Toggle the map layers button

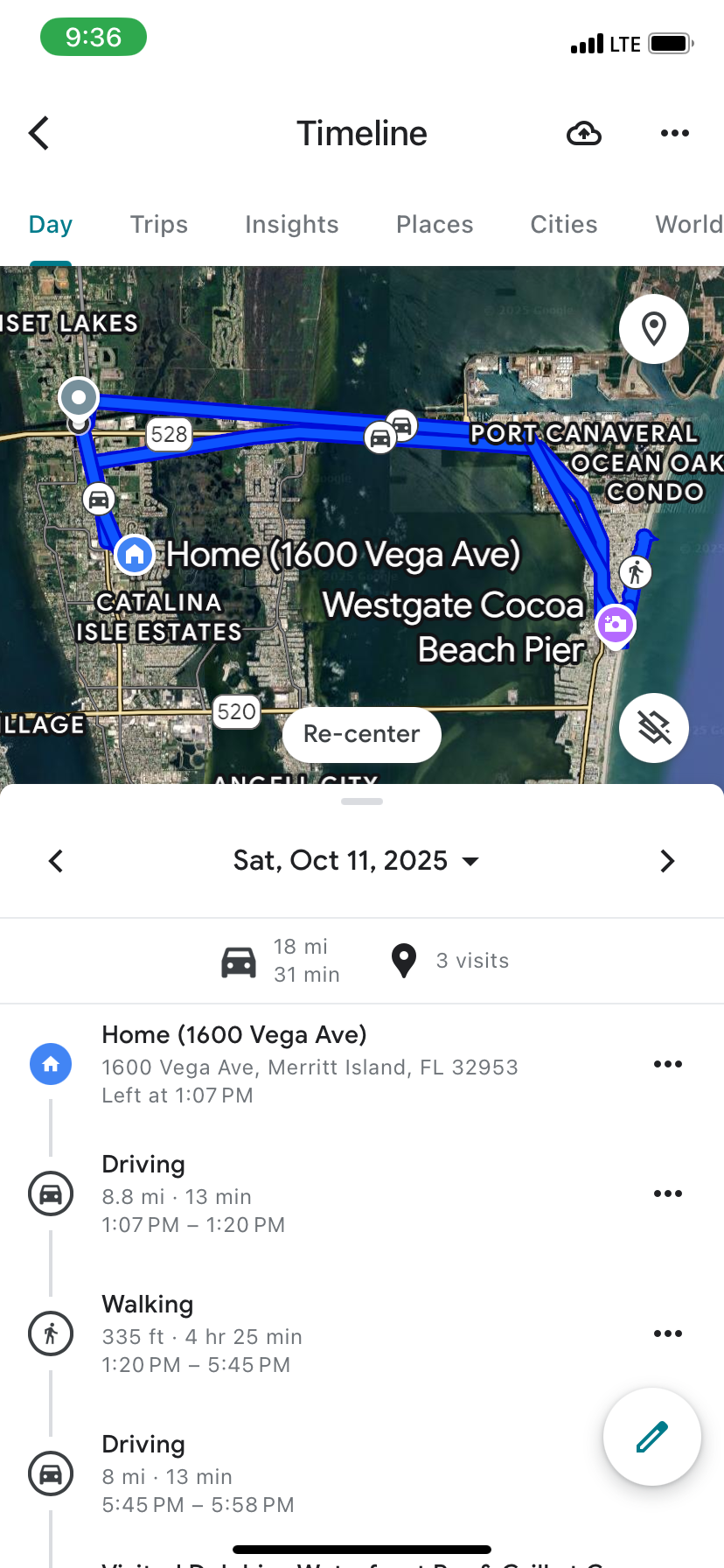pos(654,727)
